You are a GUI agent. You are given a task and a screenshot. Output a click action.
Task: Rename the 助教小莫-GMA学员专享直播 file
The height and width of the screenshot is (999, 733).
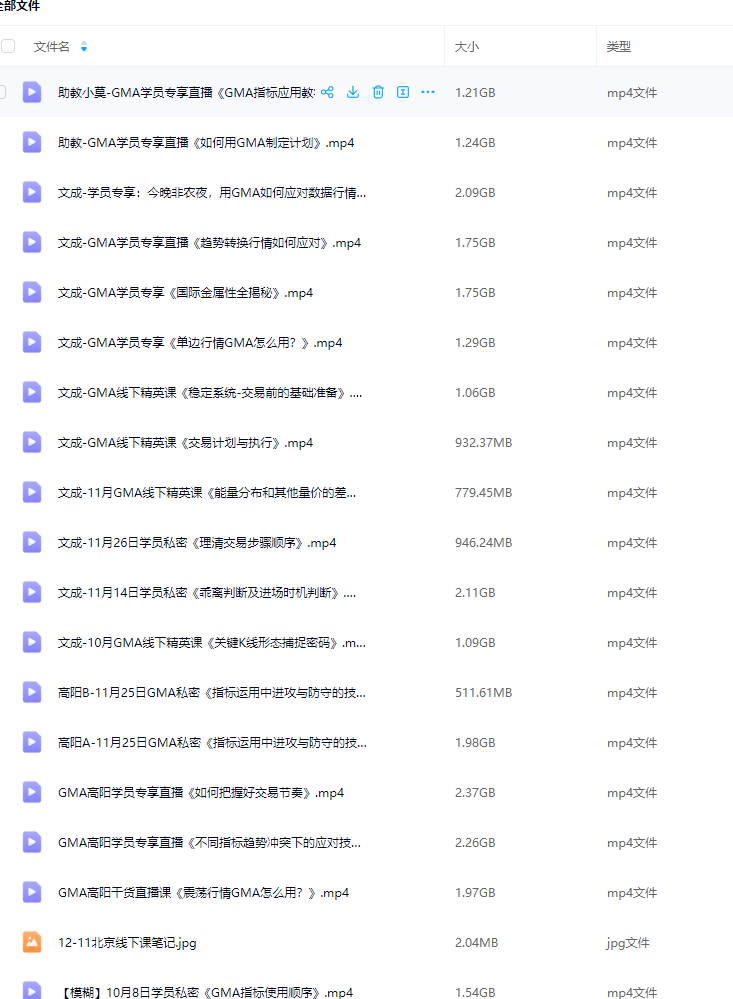pyautogui.click(x=403, y=92)
